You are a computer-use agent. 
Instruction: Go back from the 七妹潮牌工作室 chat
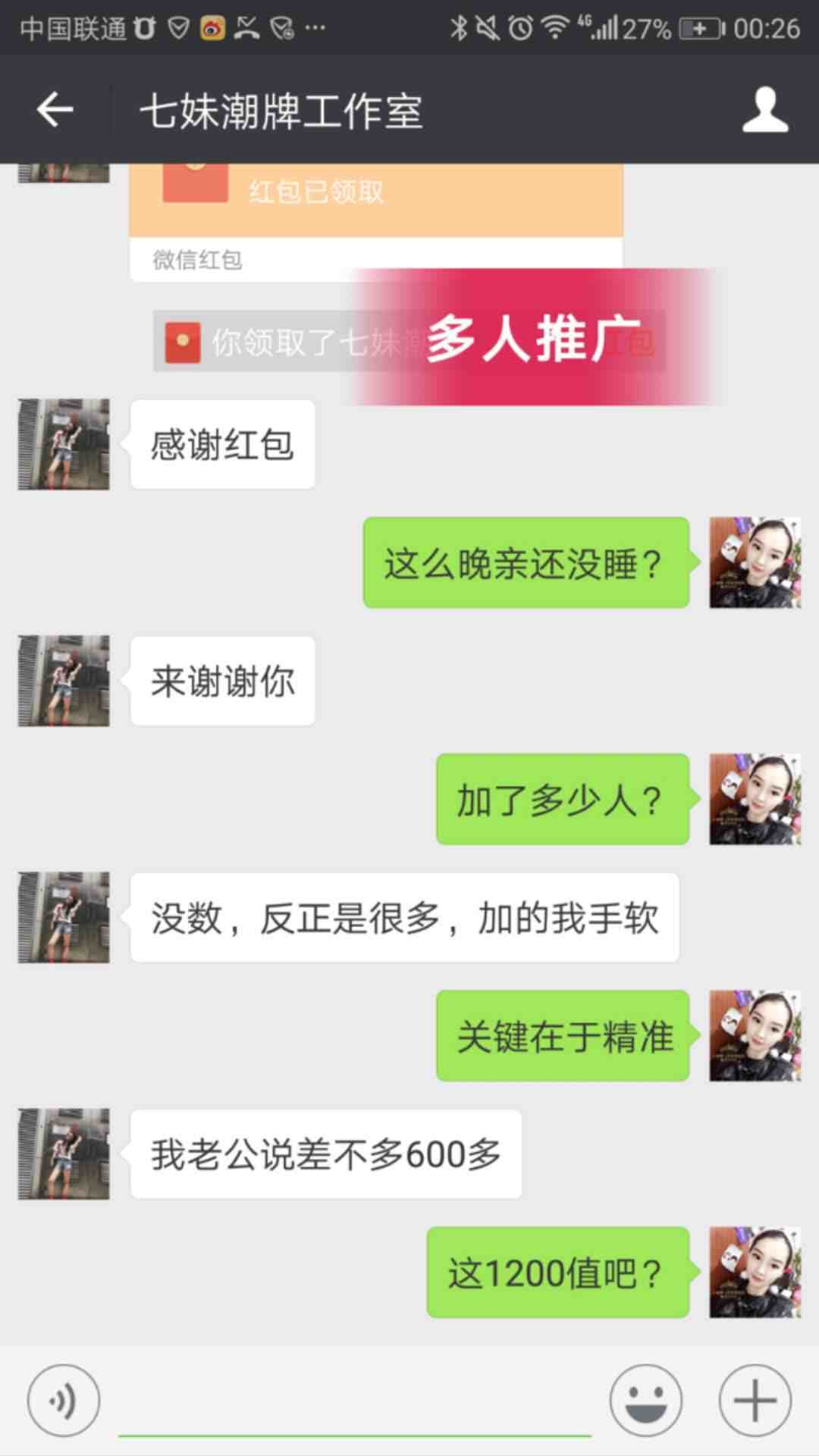pos(55,111)
